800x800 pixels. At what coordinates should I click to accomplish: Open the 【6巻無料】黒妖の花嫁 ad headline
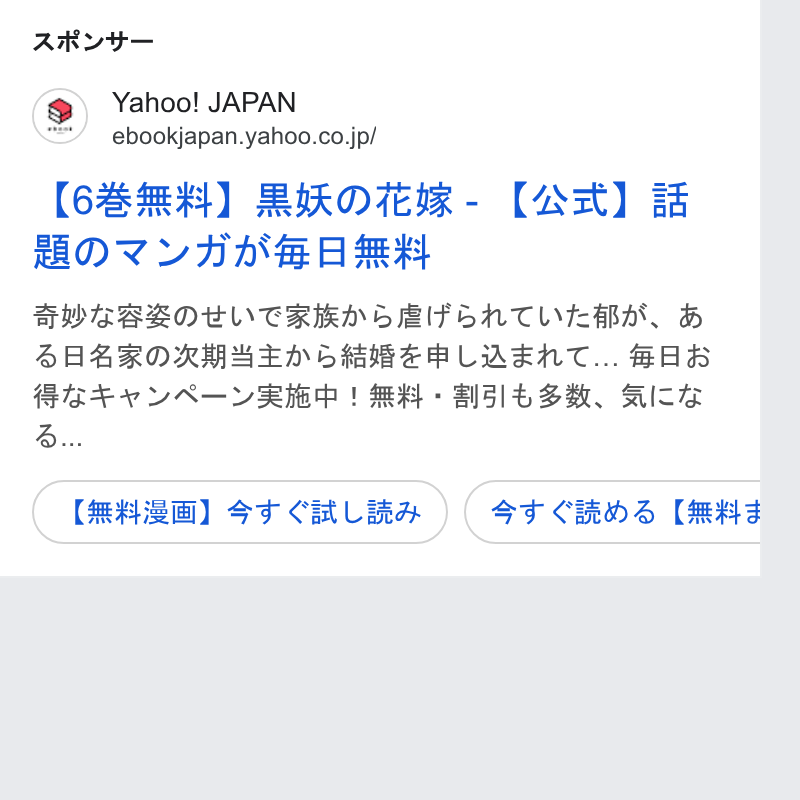coord(361,226)
